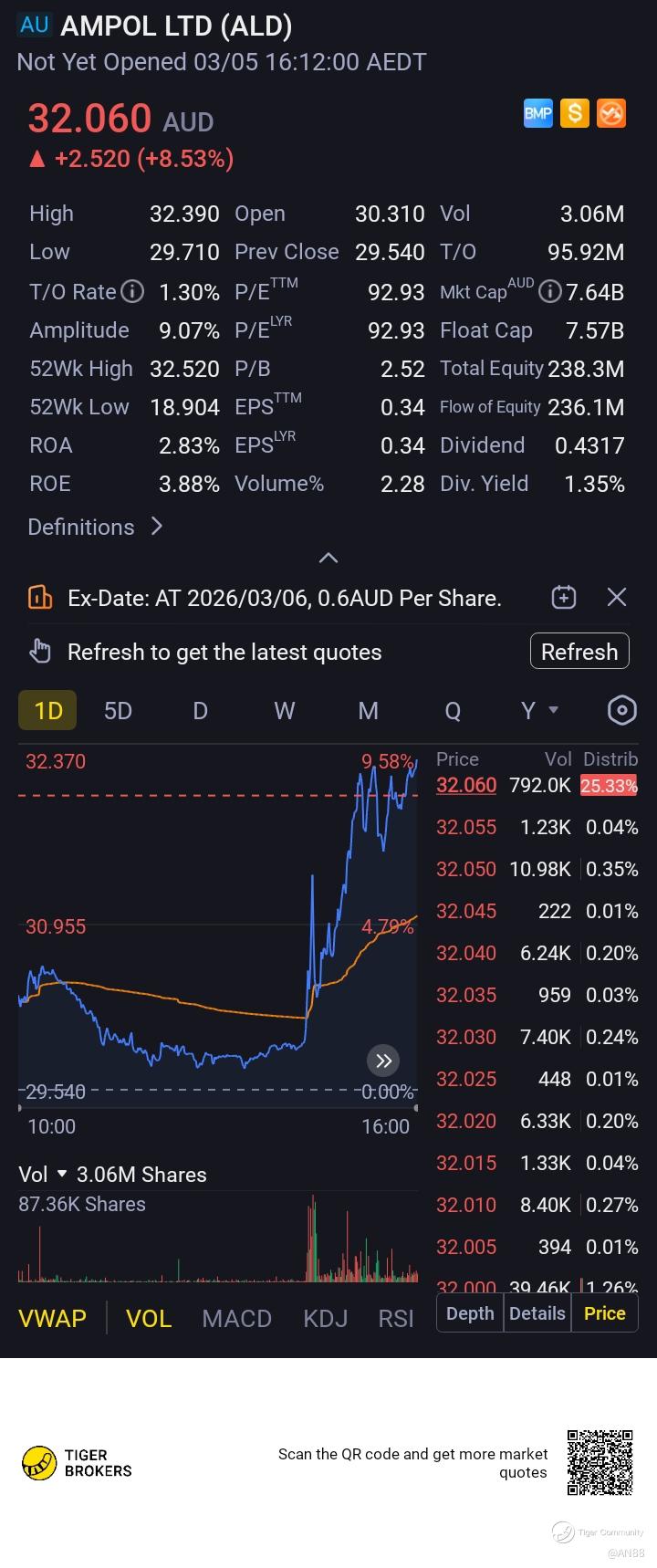
Task: Switch to the Q quarterly chart
Action: click(x=453, y=711)
